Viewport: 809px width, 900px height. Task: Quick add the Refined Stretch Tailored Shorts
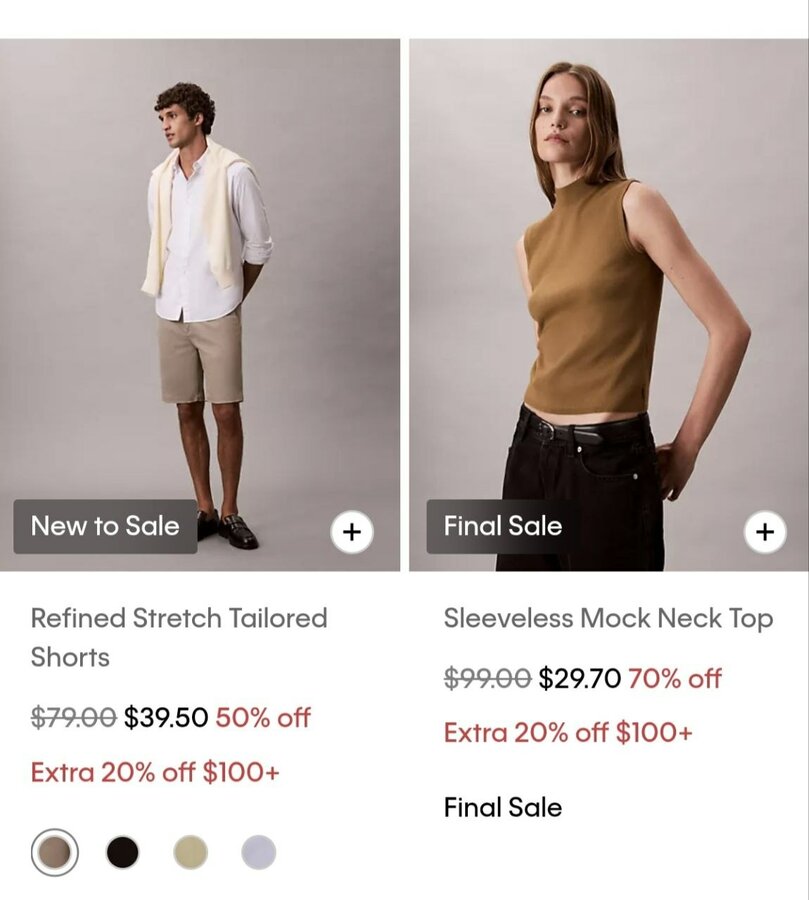[351, 532]
